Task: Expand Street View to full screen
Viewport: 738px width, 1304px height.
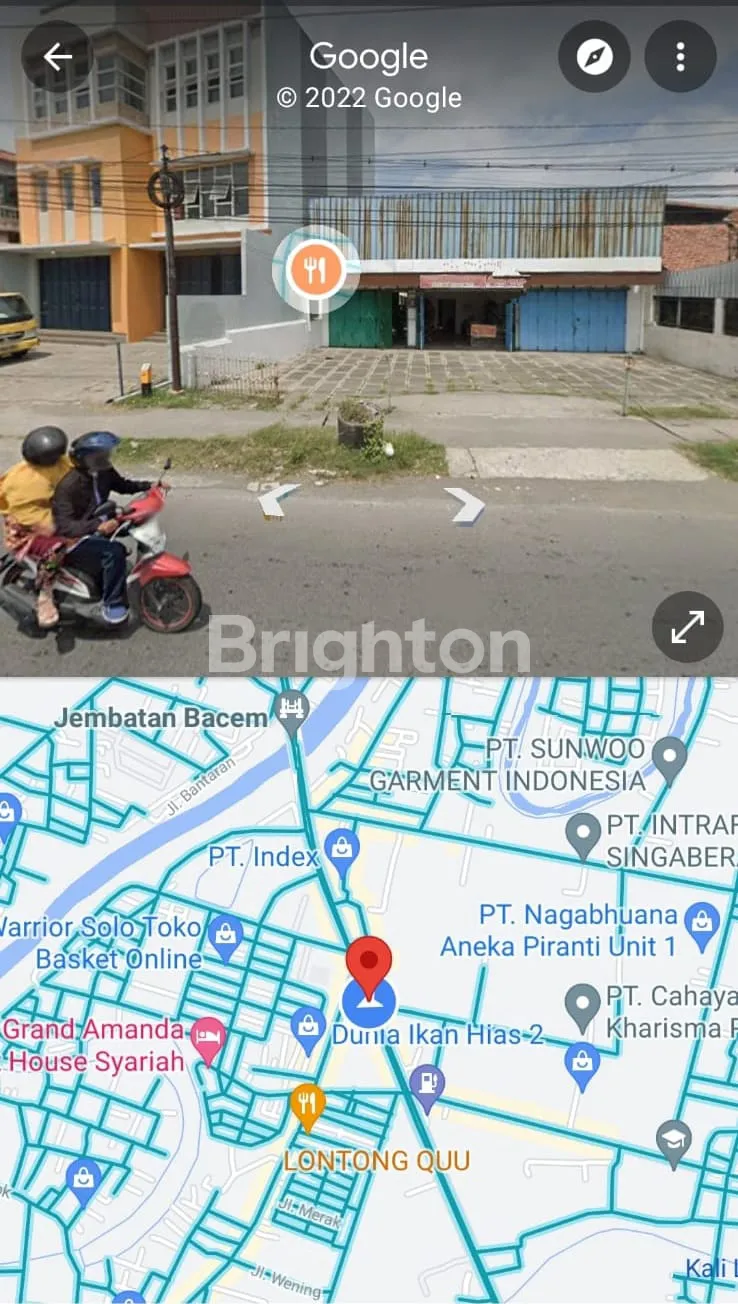Action: pos(687,627)
